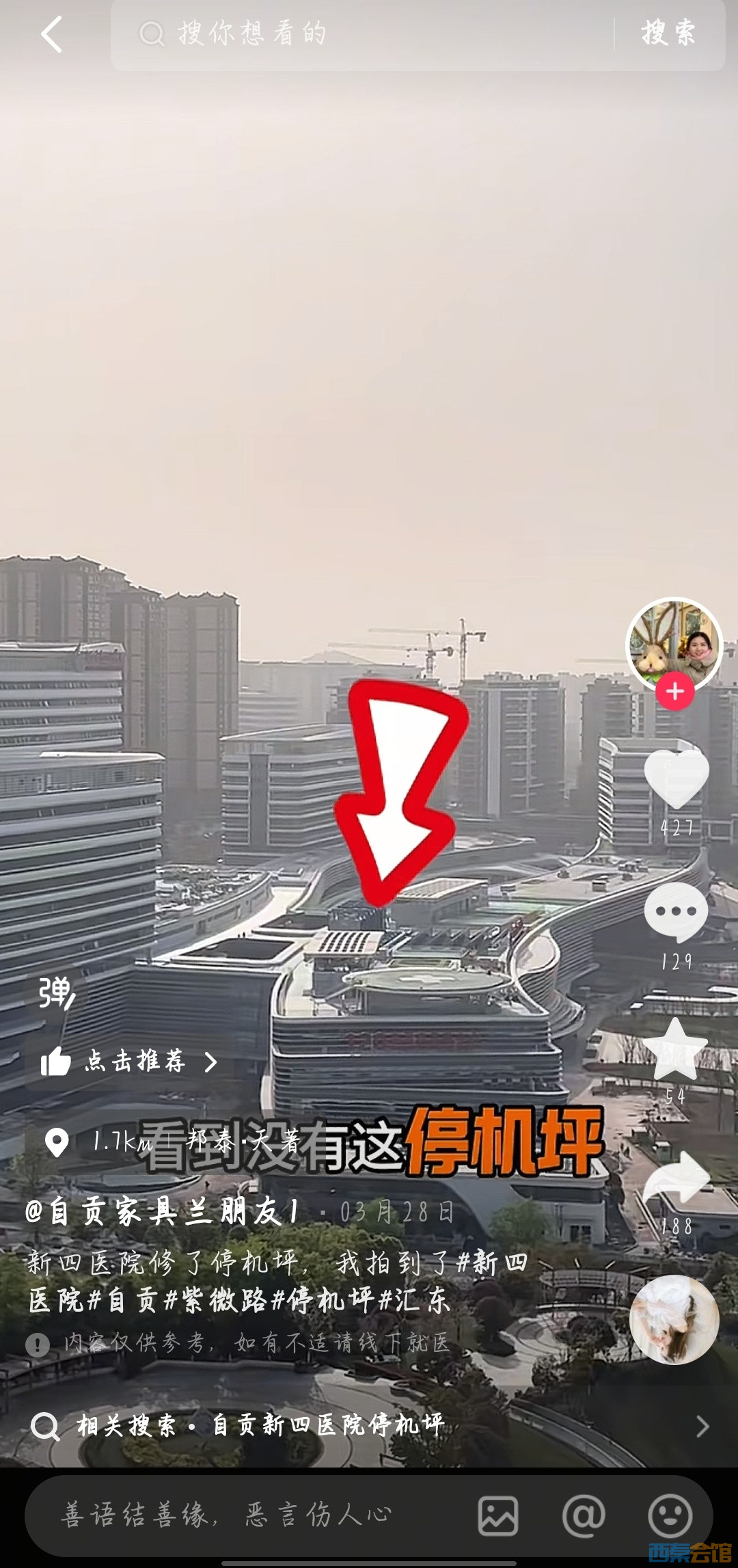Toggle the 弹 danmaku button
The image size is (738, 1568).
[56, 993]
